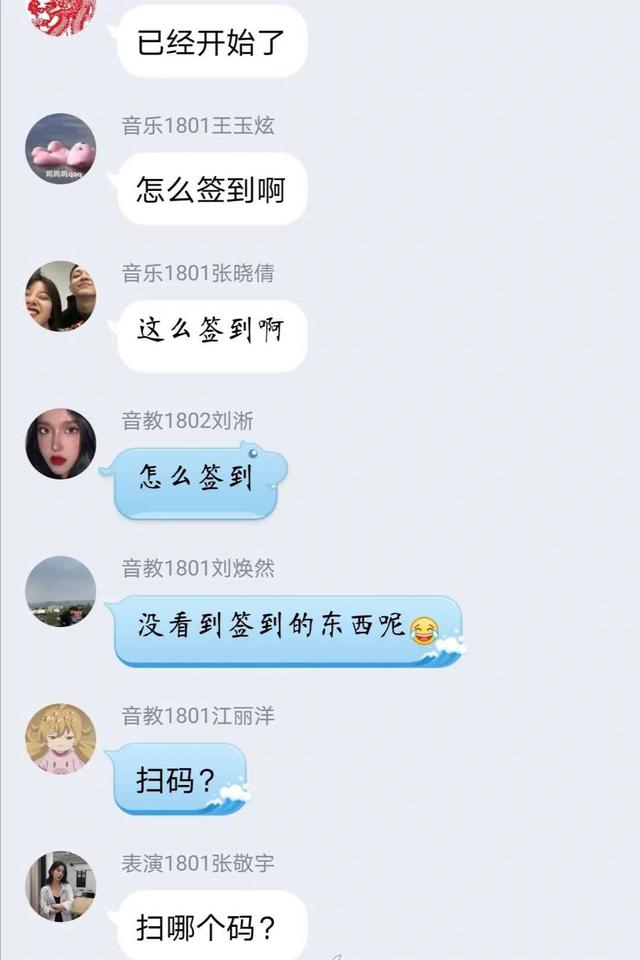Screen dimensions: 640x960
Task: Tap 张晓倩's profile picture
Action: click(x=60, y=296)
